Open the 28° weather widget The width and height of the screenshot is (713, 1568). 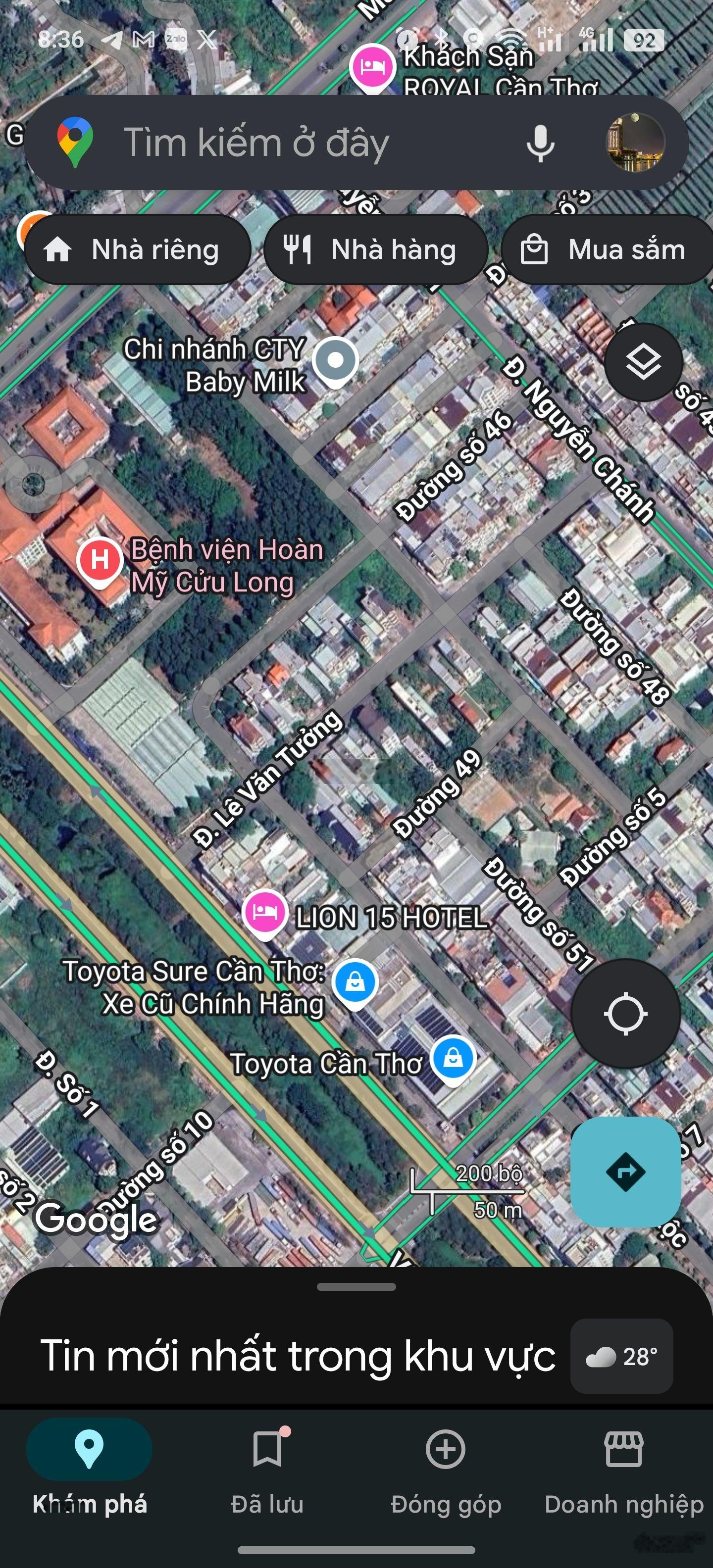click(621, 1356)
